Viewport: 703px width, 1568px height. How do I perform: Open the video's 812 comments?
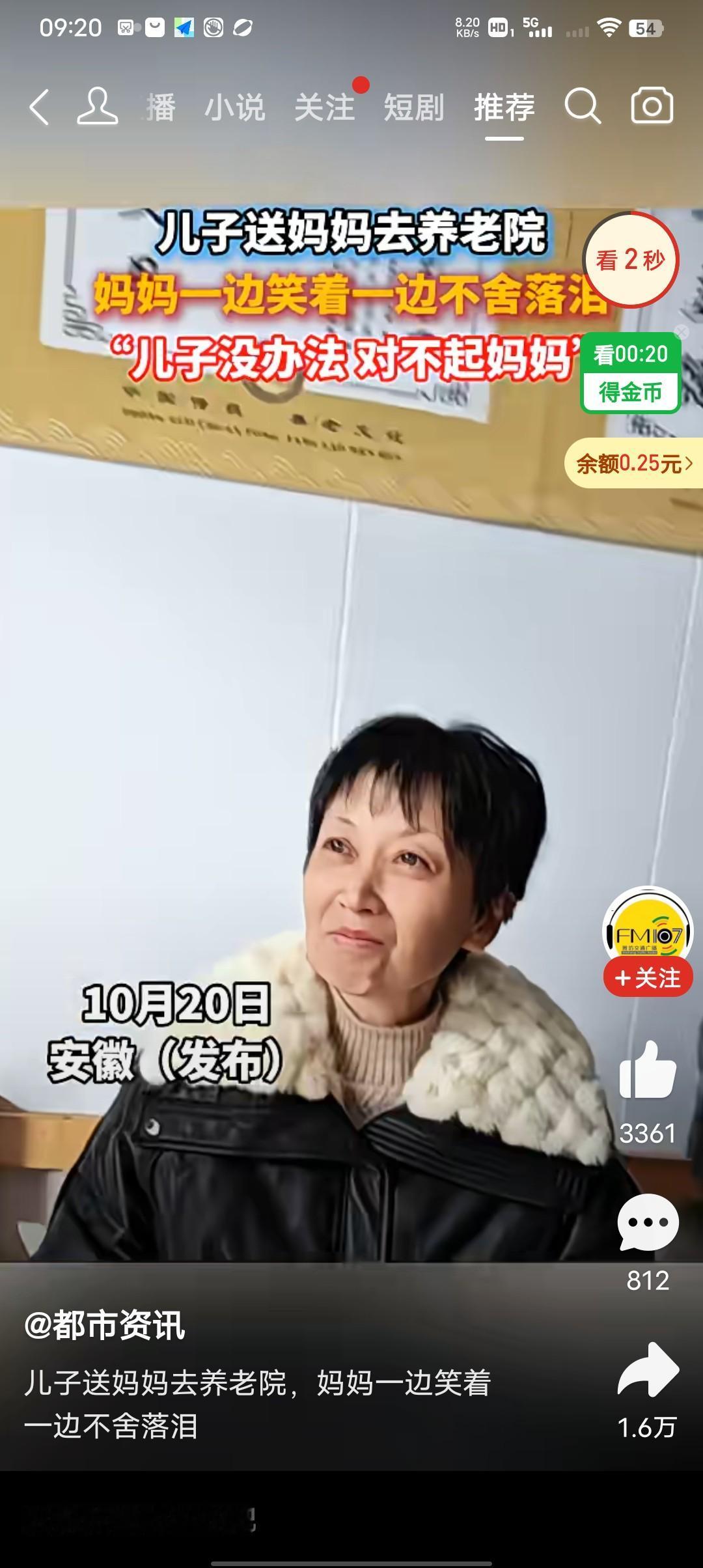point(647,1223)
